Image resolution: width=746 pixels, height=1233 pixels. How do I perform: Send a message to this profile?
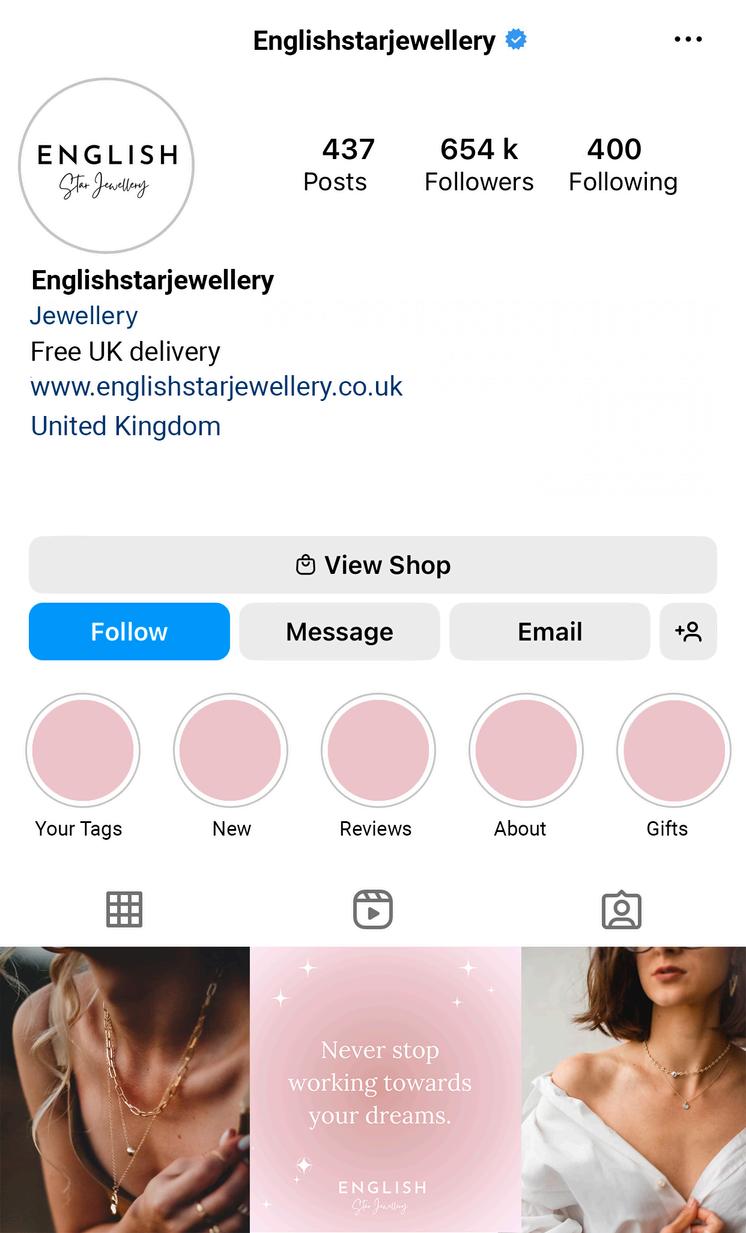coord(339,632)
